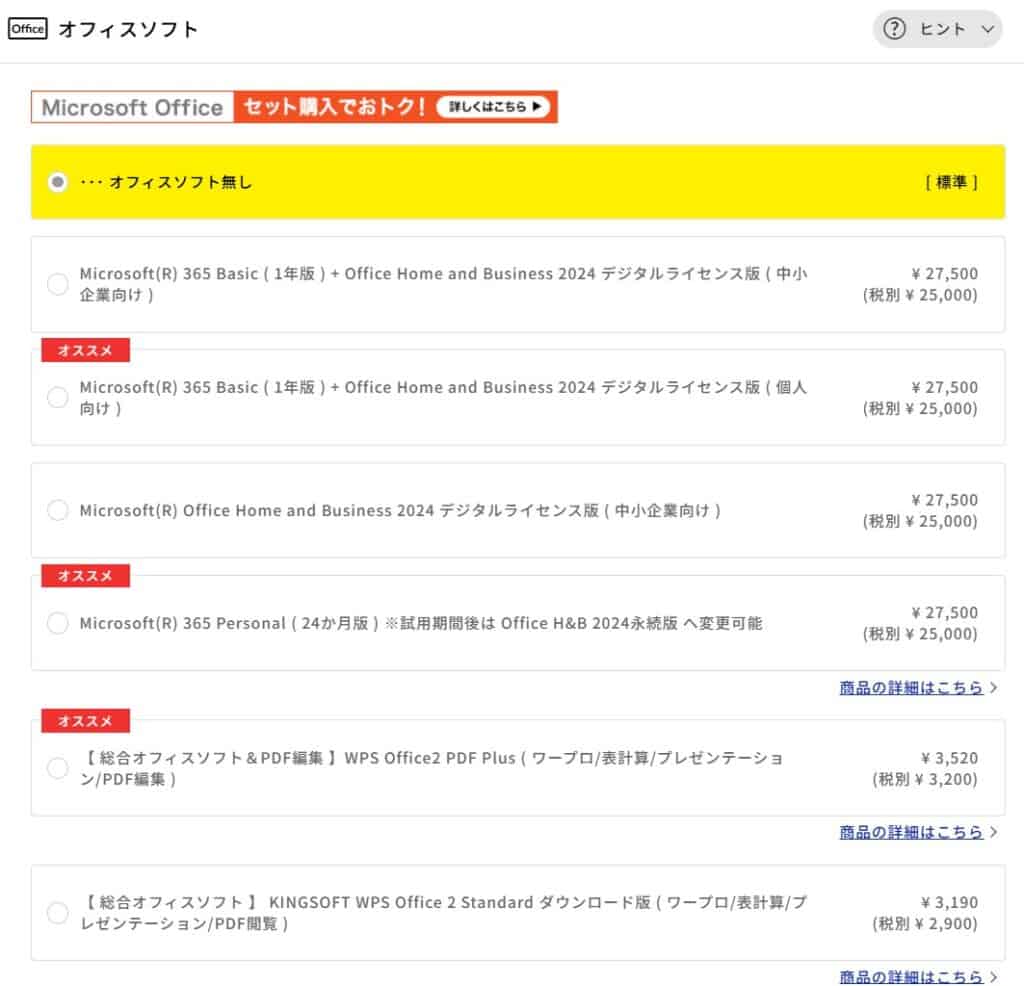The image size is (1024, 986).
Task: Open the Microsoft Office セット購入でおトク banner
Action: pyautogui.click(x=294, y=107)
